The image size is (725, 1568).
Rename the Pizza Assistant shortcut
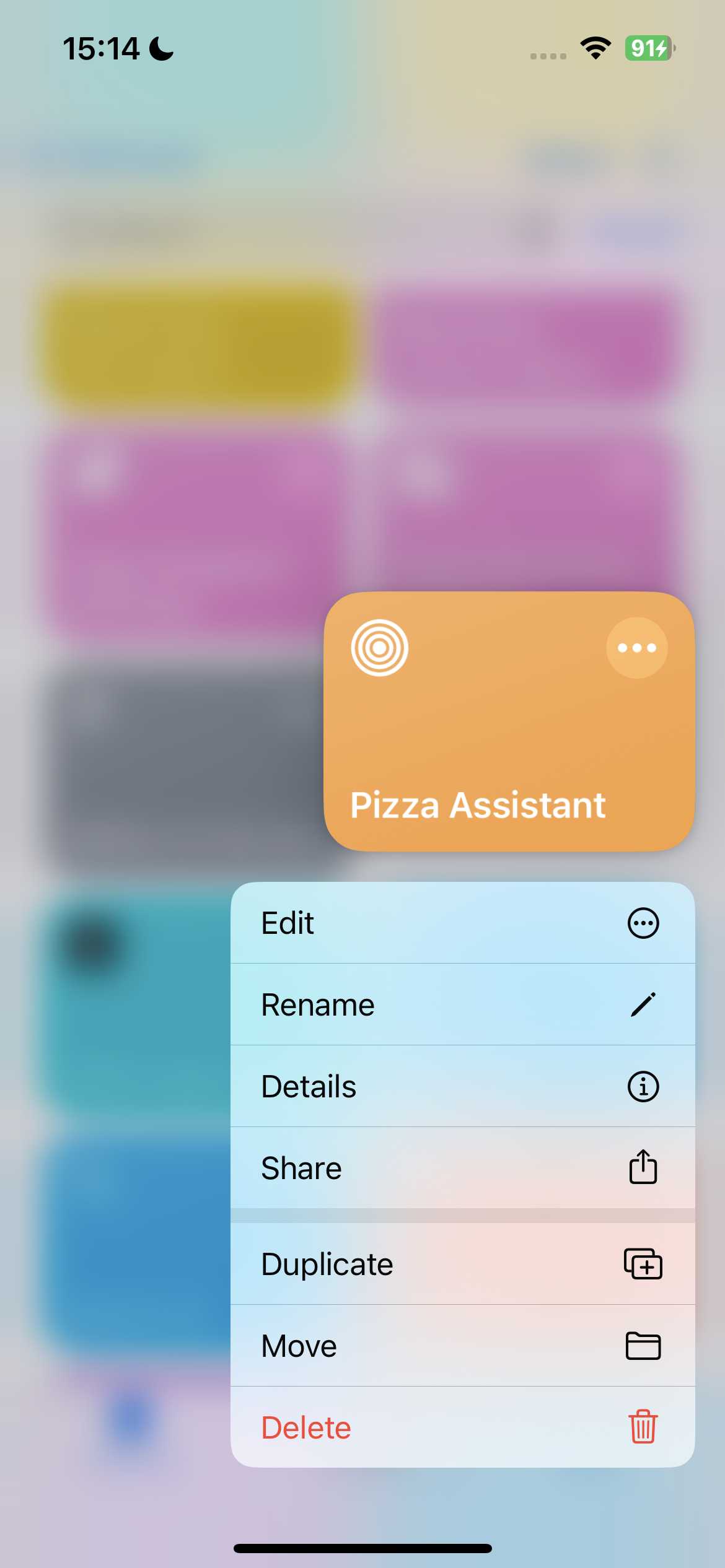tap(462, 1004)
